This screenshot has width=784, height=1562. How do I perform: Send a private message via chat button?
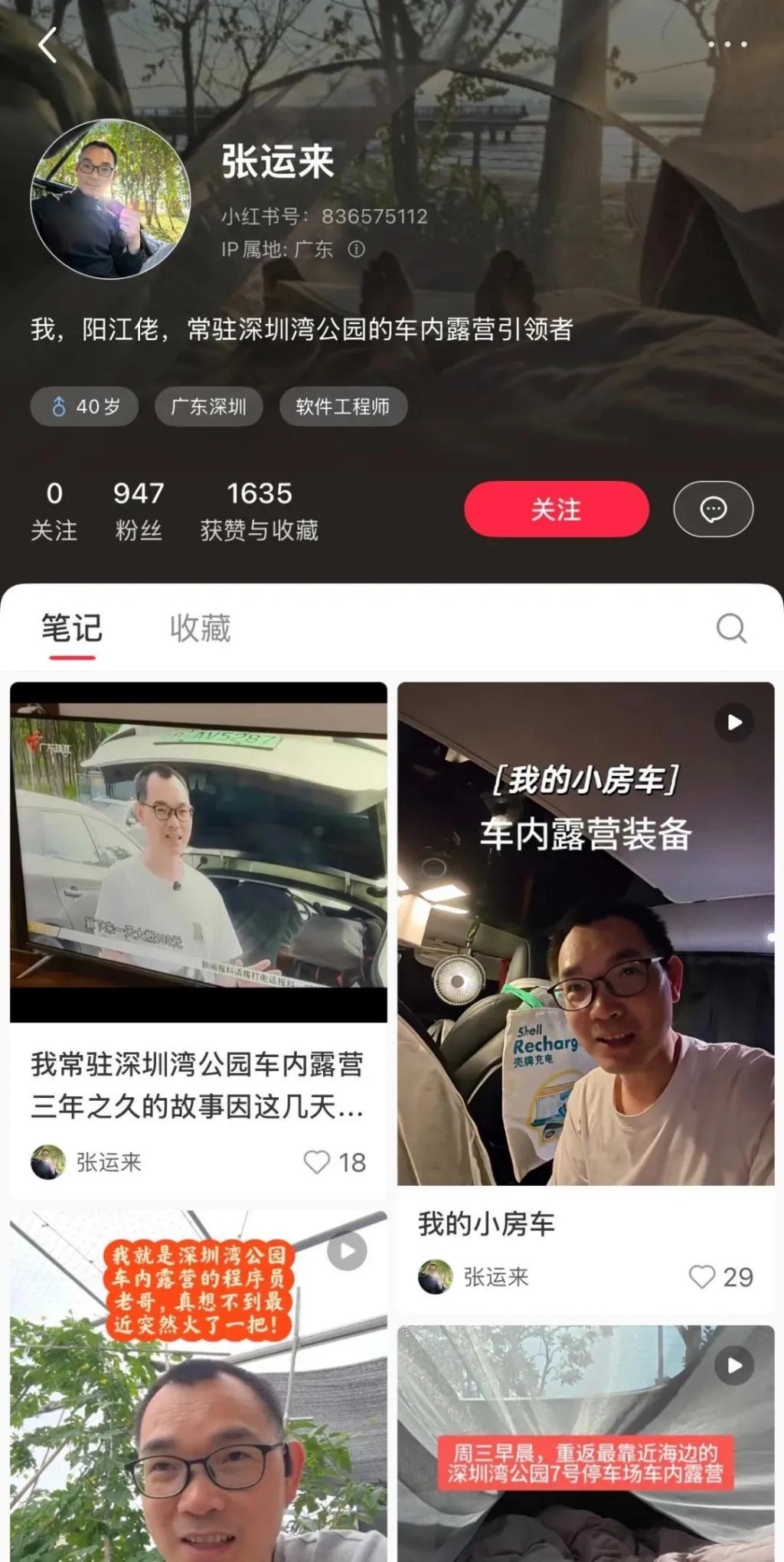coord(713,509)
